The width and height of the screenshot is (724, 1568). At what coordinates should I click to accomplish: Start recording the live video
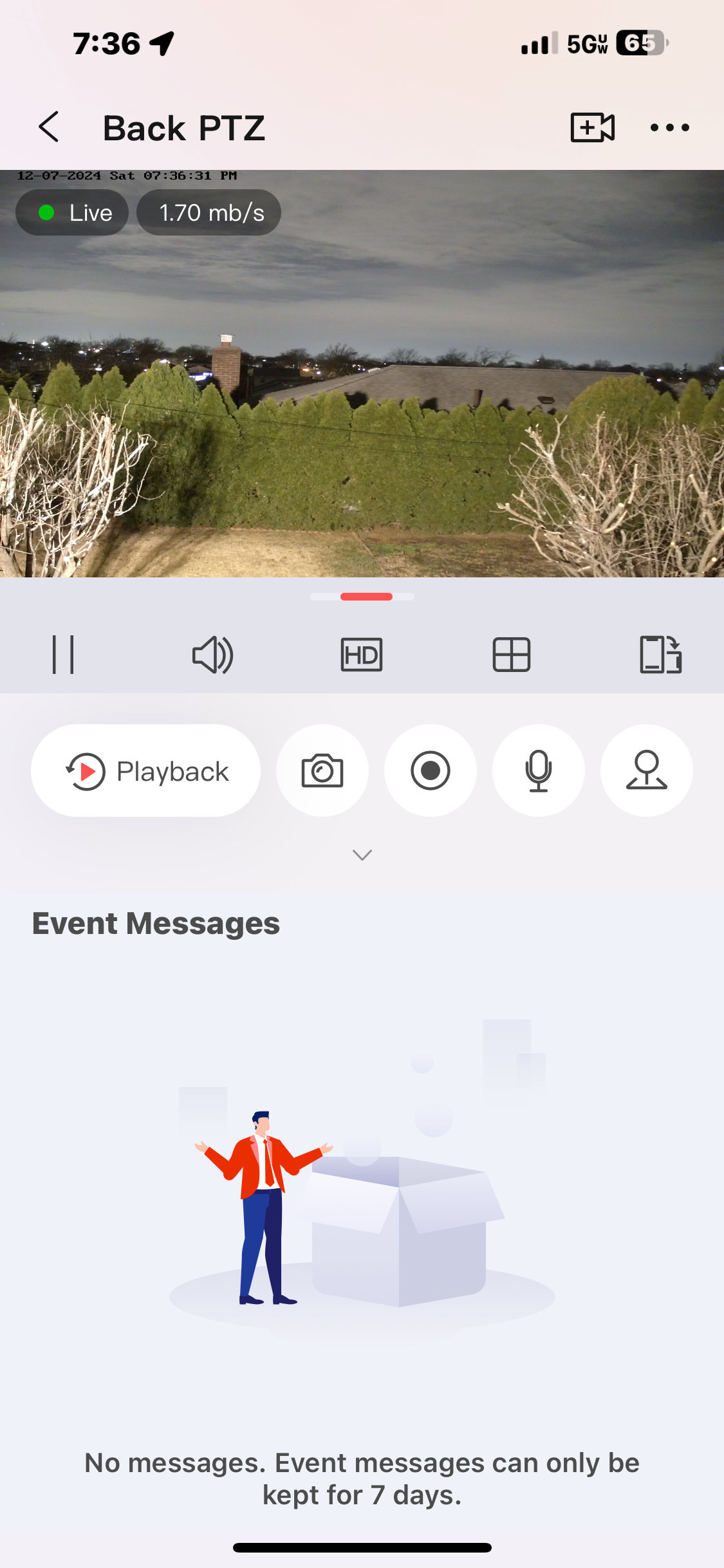[x=431, y=770]
